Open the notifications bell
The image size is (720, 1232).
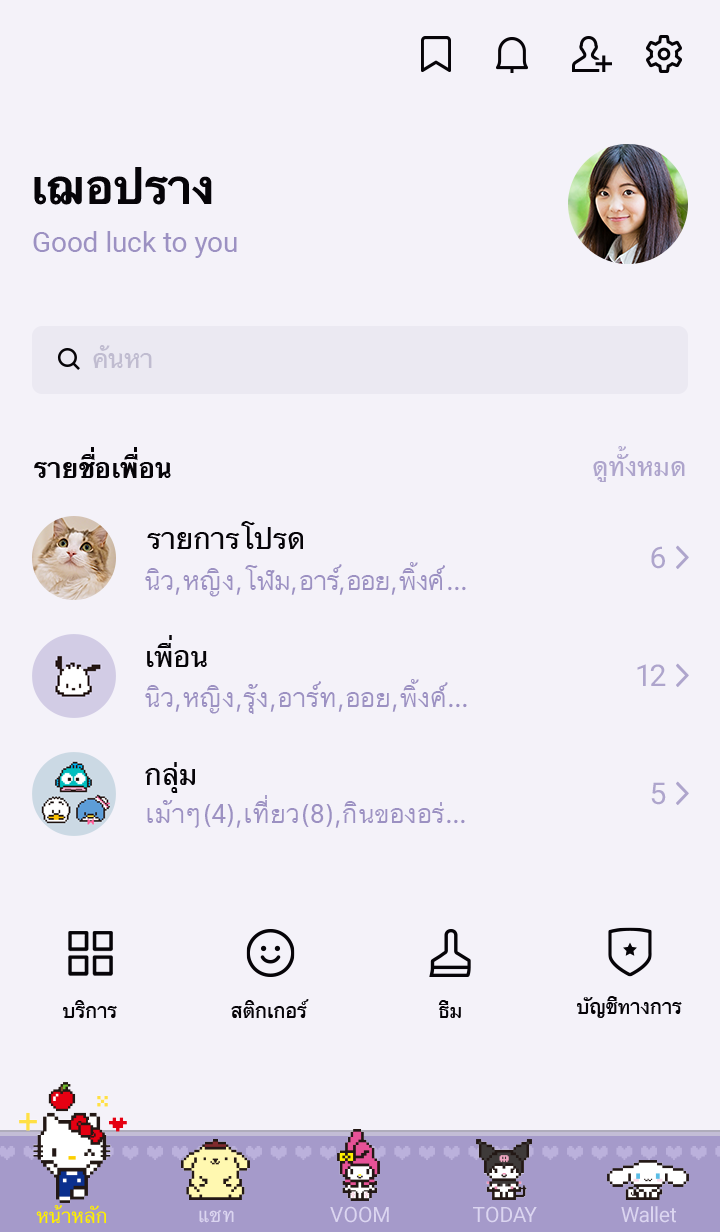(512, 54)
